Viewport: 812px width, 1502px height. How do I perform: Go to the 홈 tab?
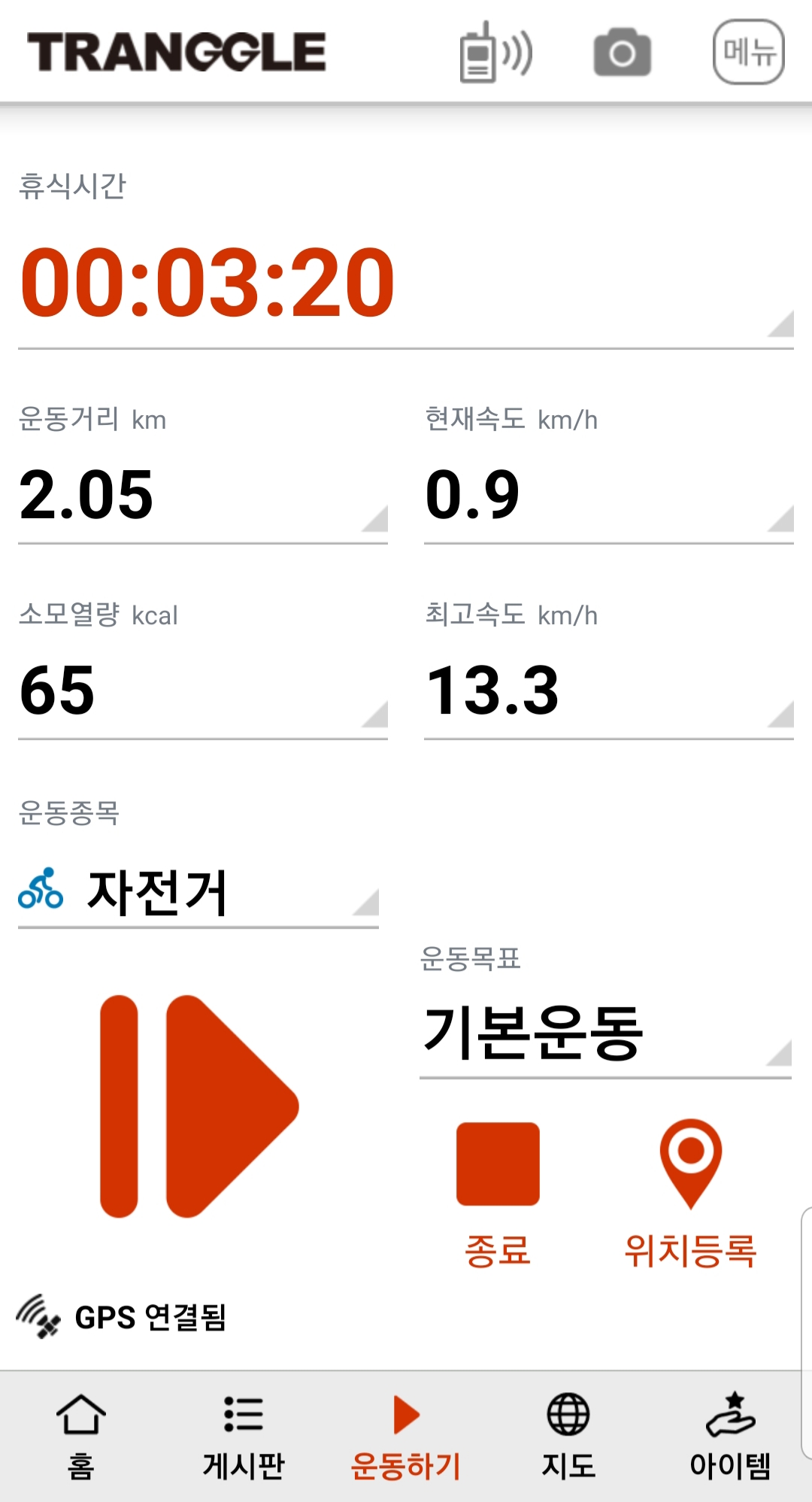[x=81, y=1437]
